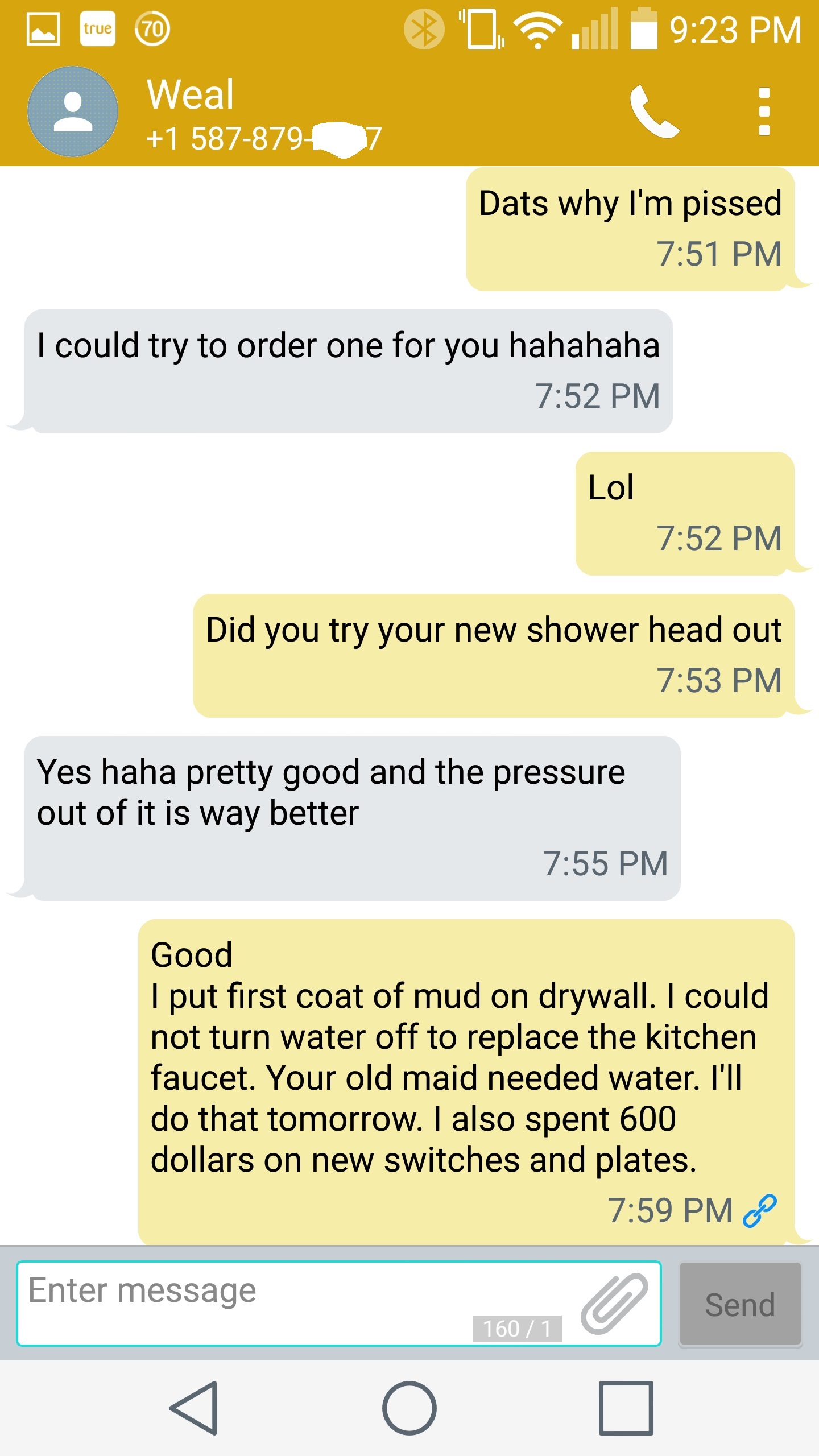Image resolution: width=819 pixels, height=1456 pixels.
Task: Go back with the system back button
Action: (x=195, y=1408)
